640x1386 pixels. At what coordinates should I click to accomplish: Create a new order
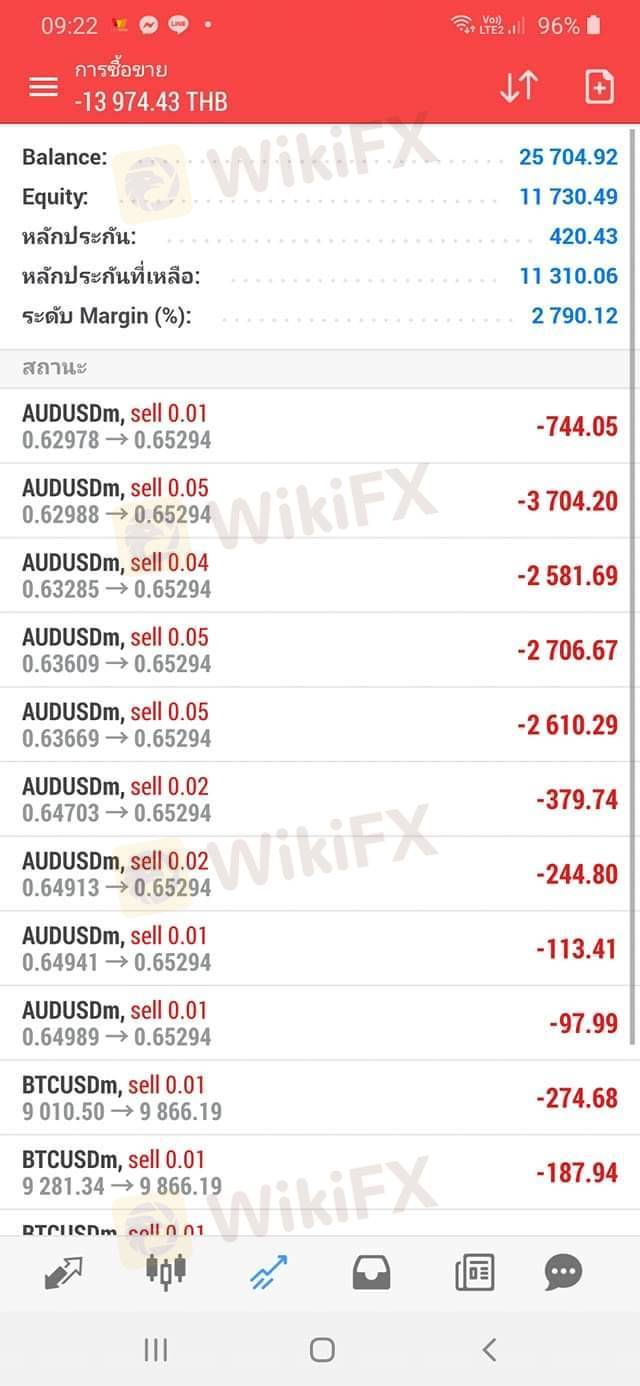[598, 87]
